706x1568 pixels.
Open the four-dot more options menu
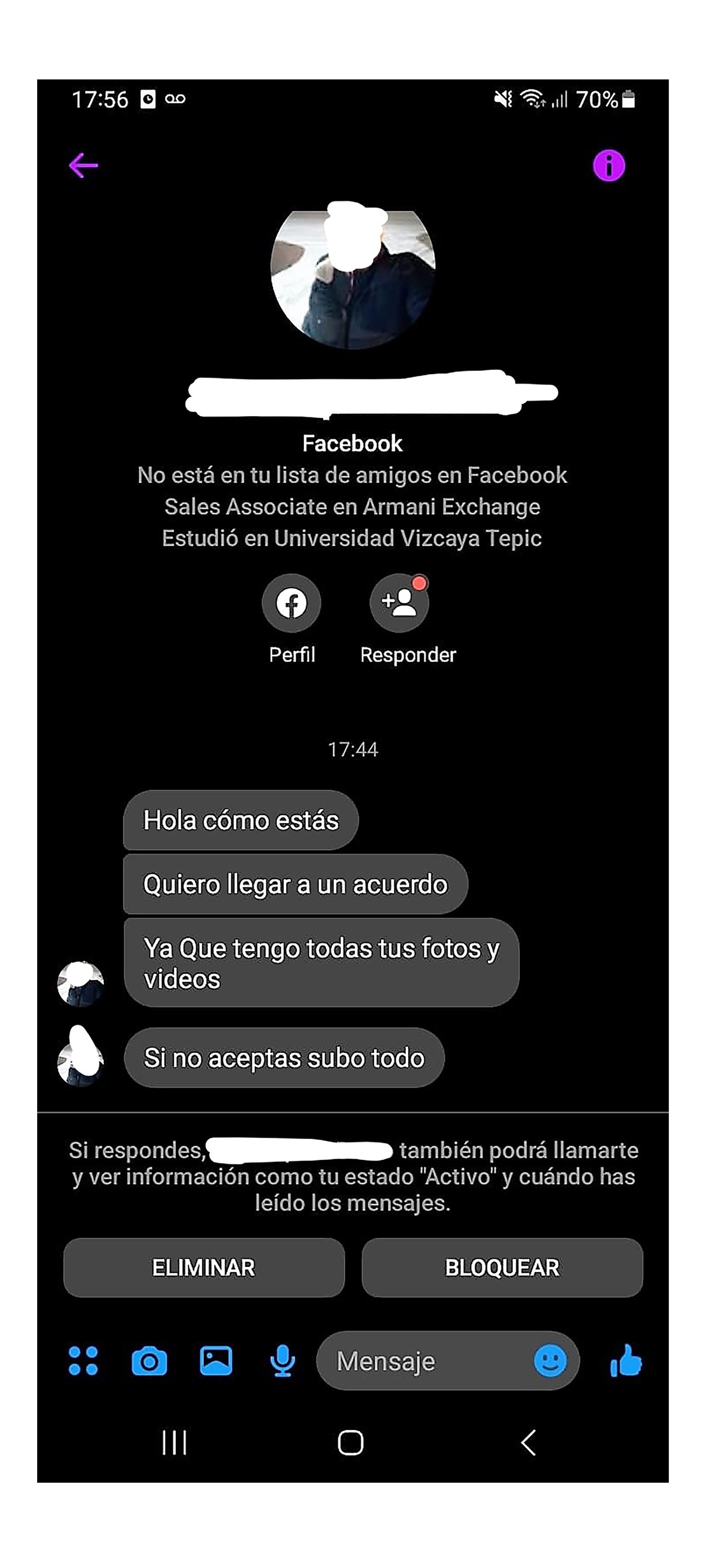coord(83,1361)
